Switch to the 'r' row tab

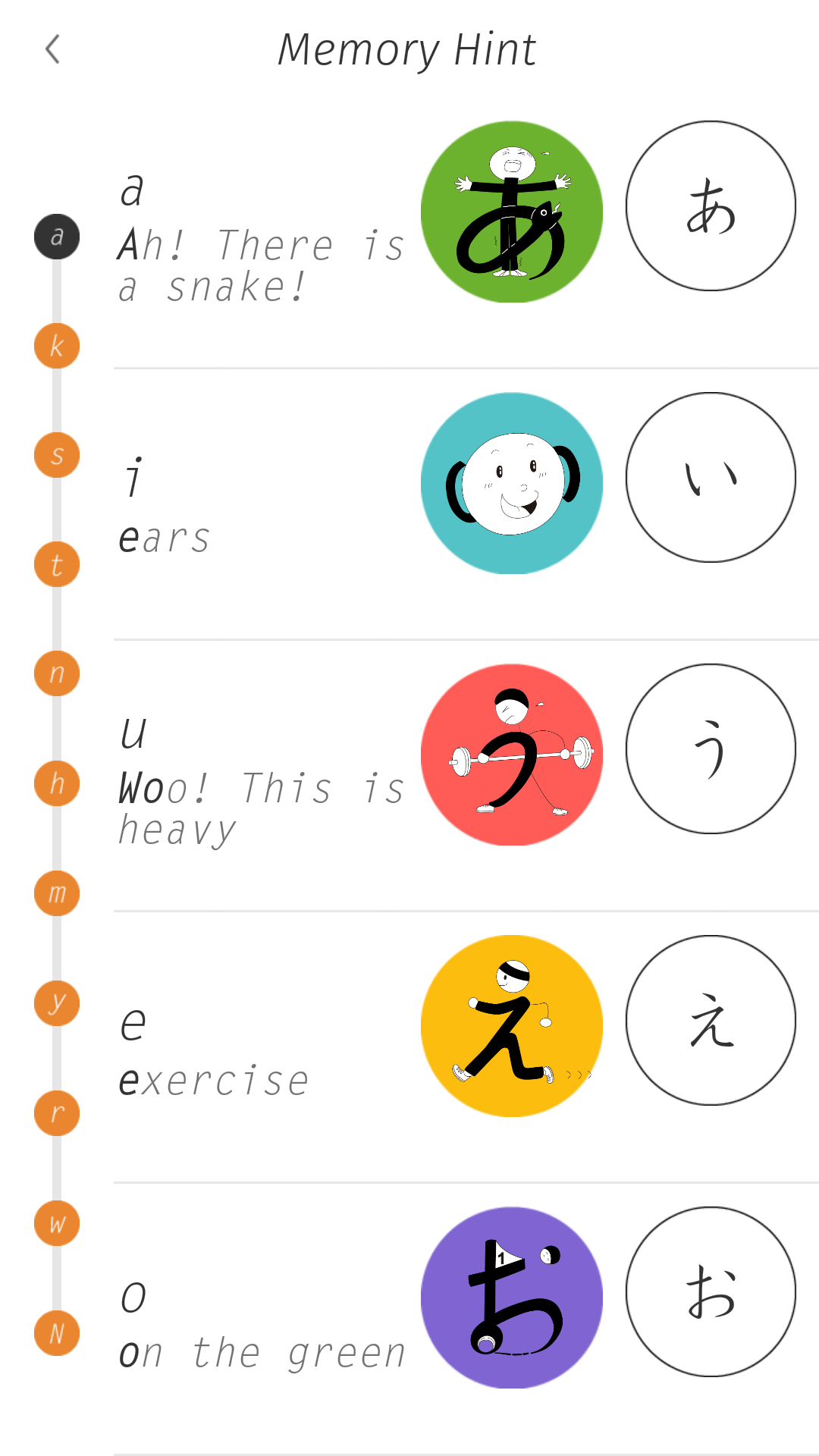[56, 1112]
